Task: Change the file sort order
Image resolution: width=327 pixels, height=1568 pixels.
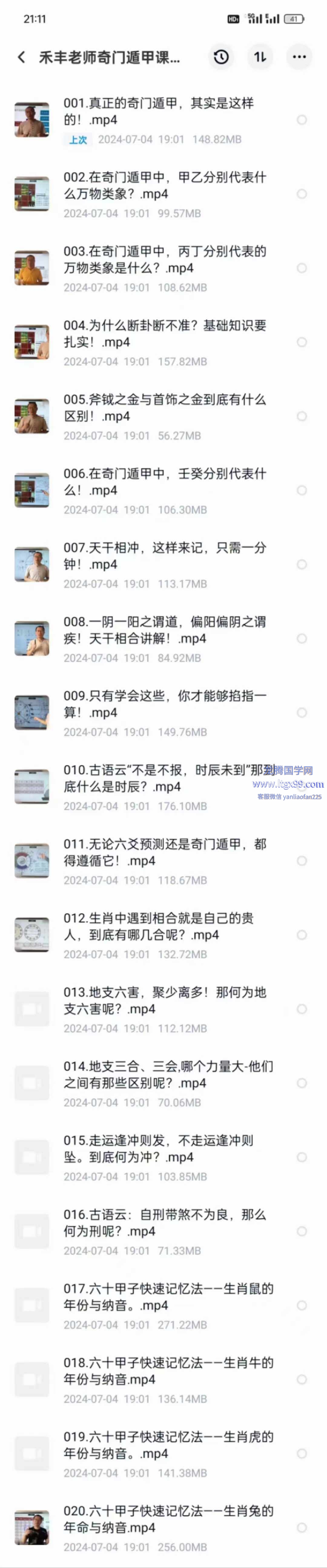Action: pos(260,57)
